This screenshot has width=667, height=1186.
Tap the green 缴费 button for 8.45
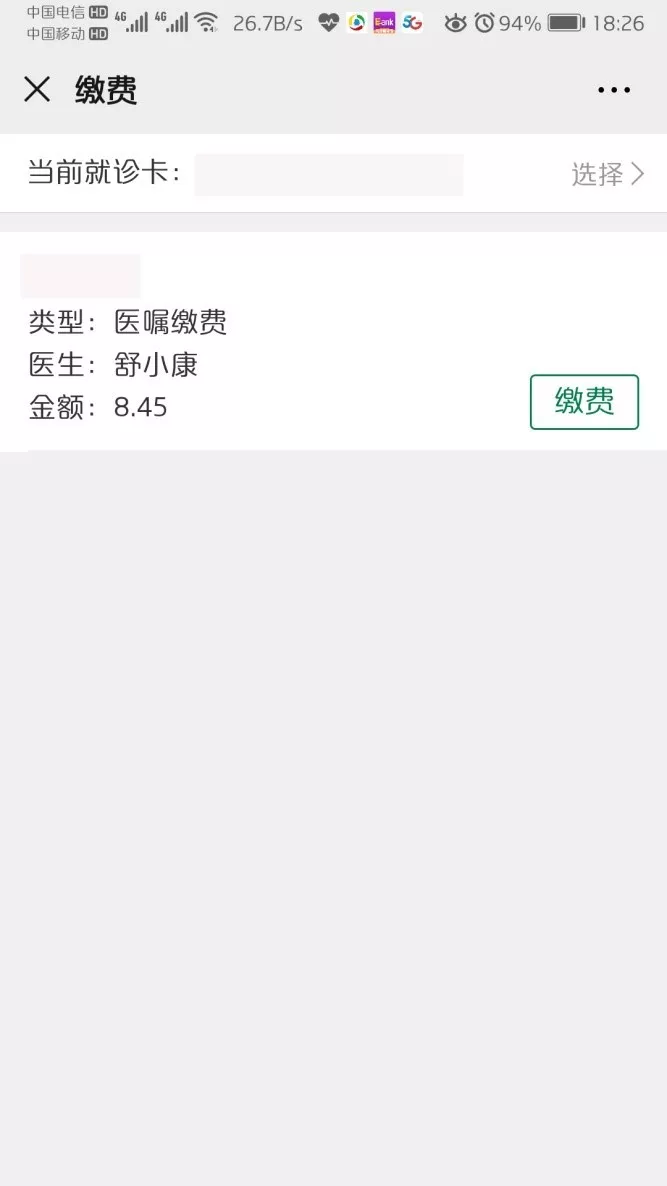tap(584, 402)
